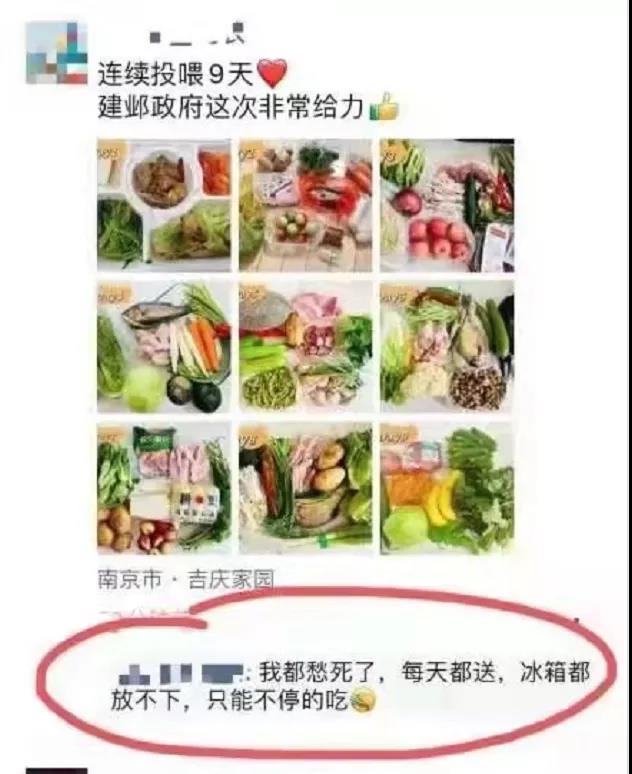
Task: Open the photo with bananas and cabbage
Action: pos(446,488)
